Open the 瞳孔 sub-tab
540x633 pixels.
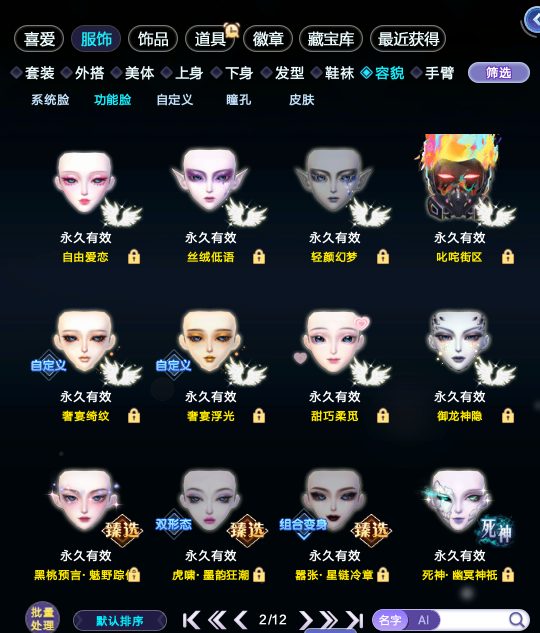[239, 100]
